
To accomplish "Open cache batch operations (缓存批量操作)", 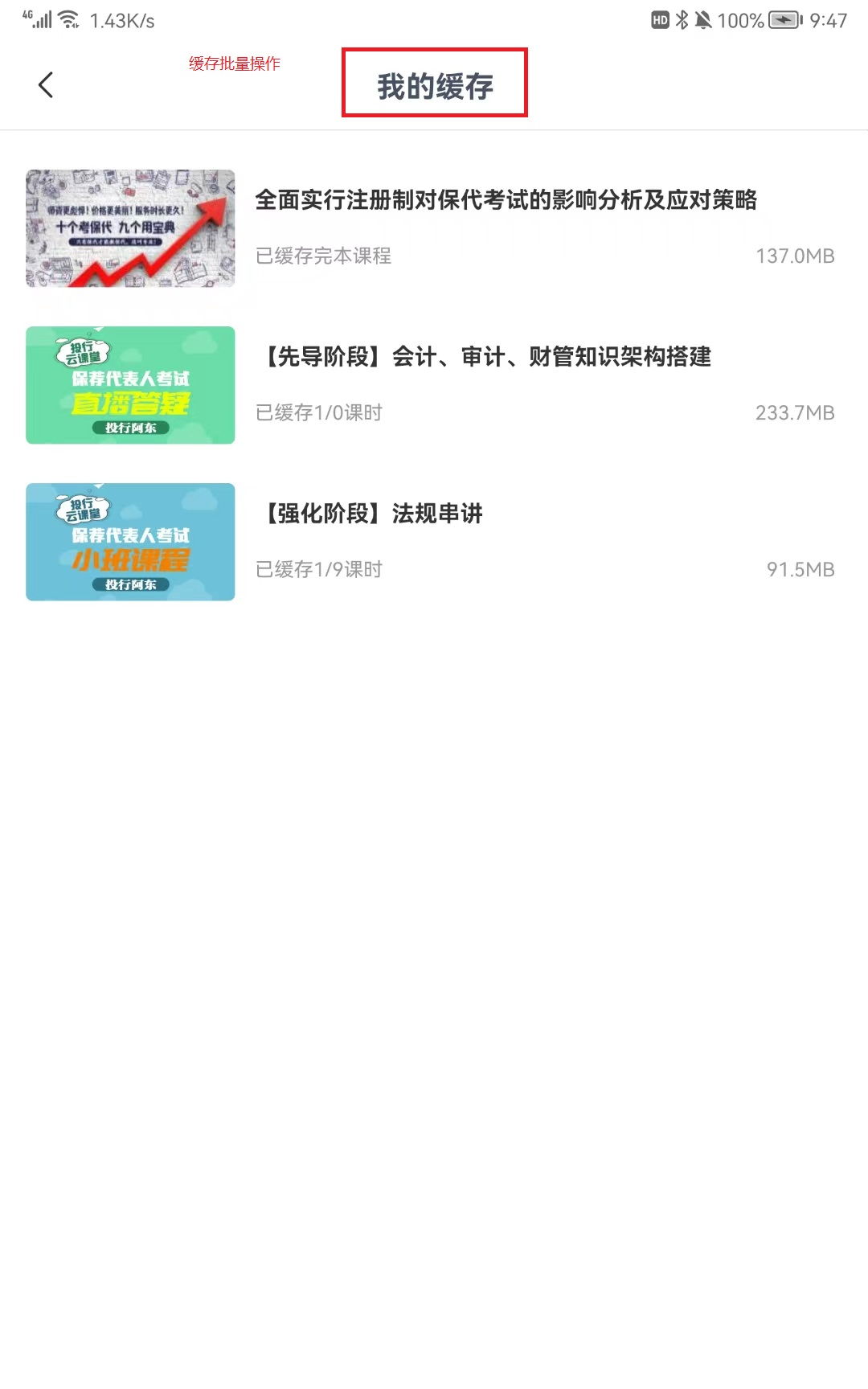I will point(235,64).
